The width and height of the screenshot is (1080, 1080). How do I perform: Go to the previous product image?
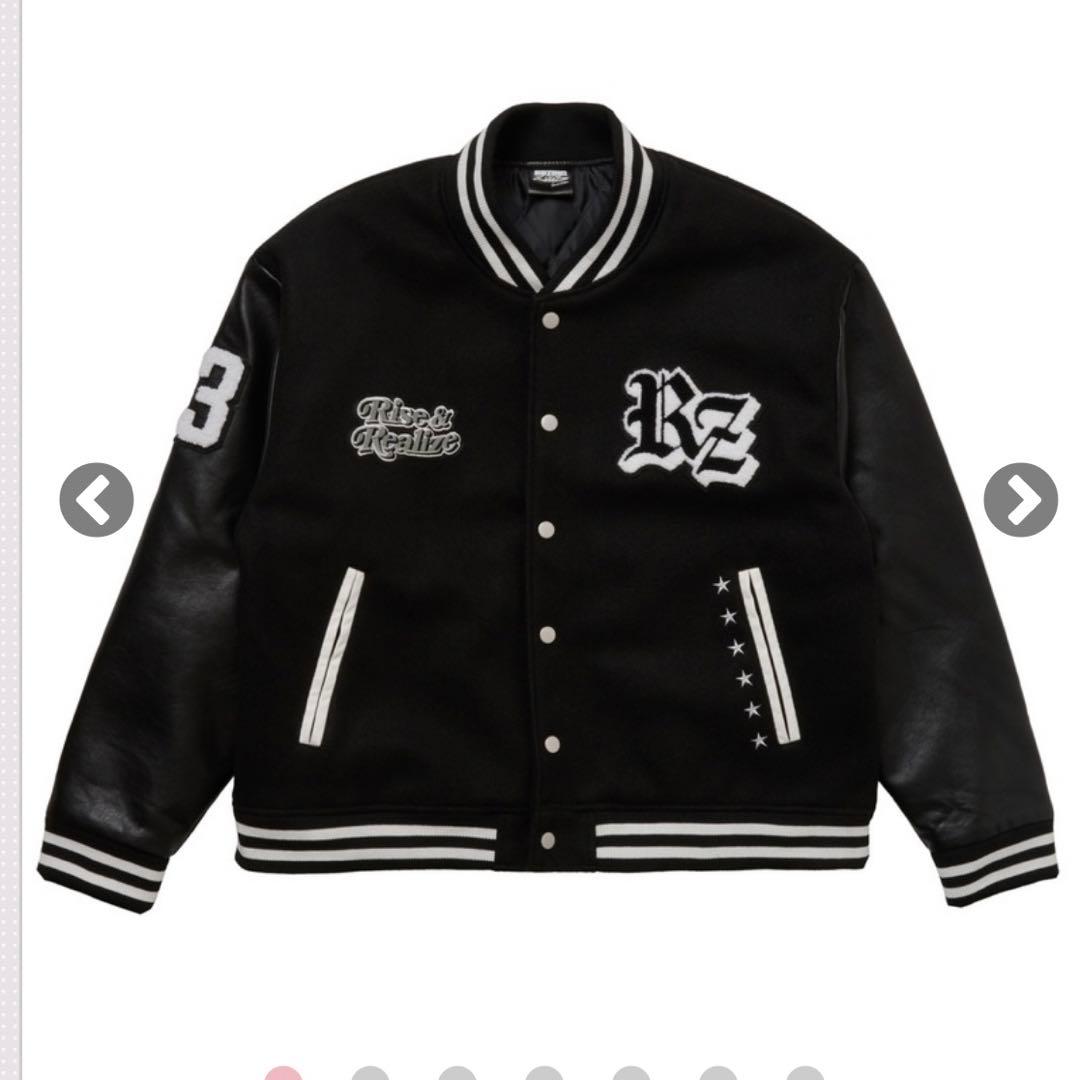(96, 500)
